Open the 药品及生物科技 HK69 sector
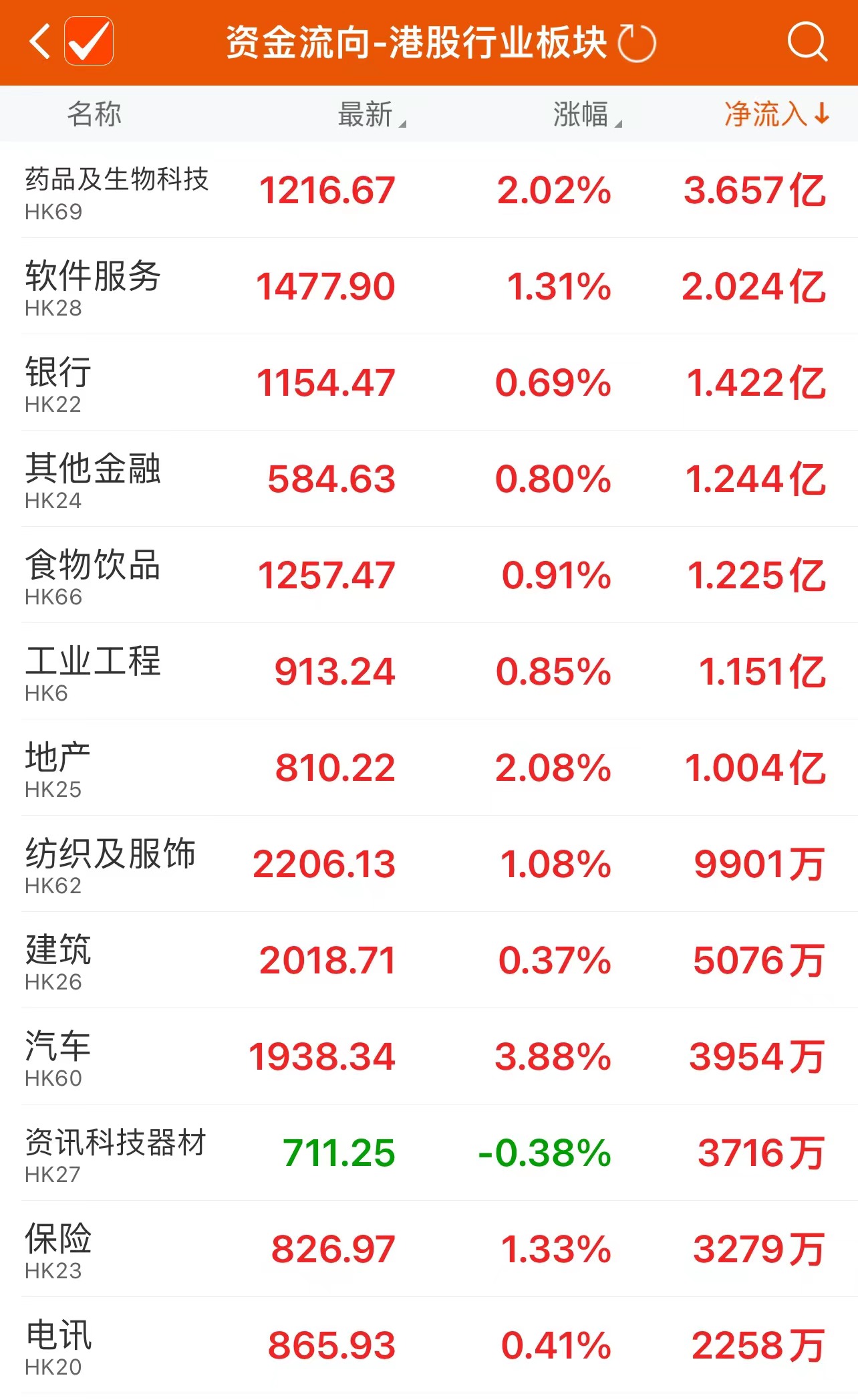 click(x=117, y=191)
